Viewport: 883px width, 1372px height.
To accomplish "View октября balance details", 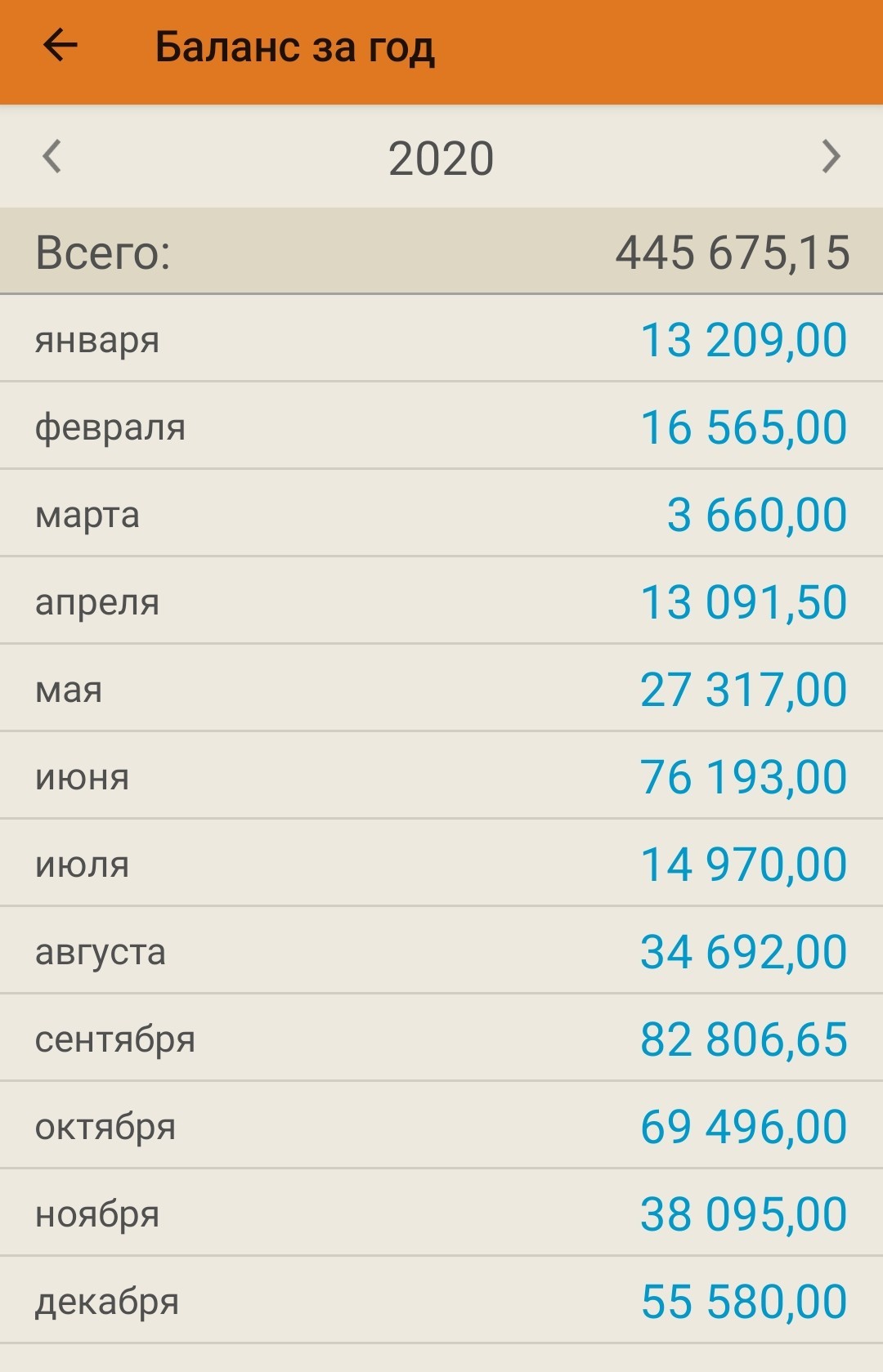I will tap(441, 1125).
